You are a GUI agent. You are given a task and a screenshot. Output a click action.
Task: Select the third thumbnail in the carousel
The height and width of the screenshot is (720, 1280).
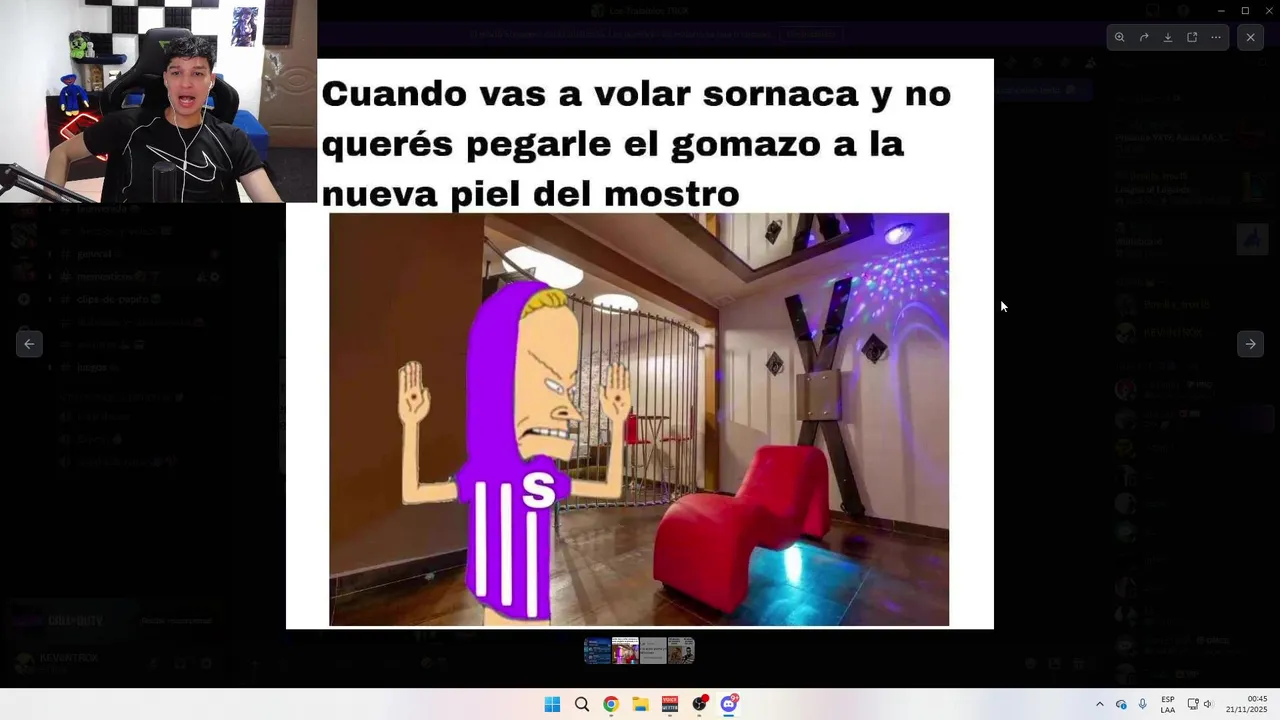653,651
